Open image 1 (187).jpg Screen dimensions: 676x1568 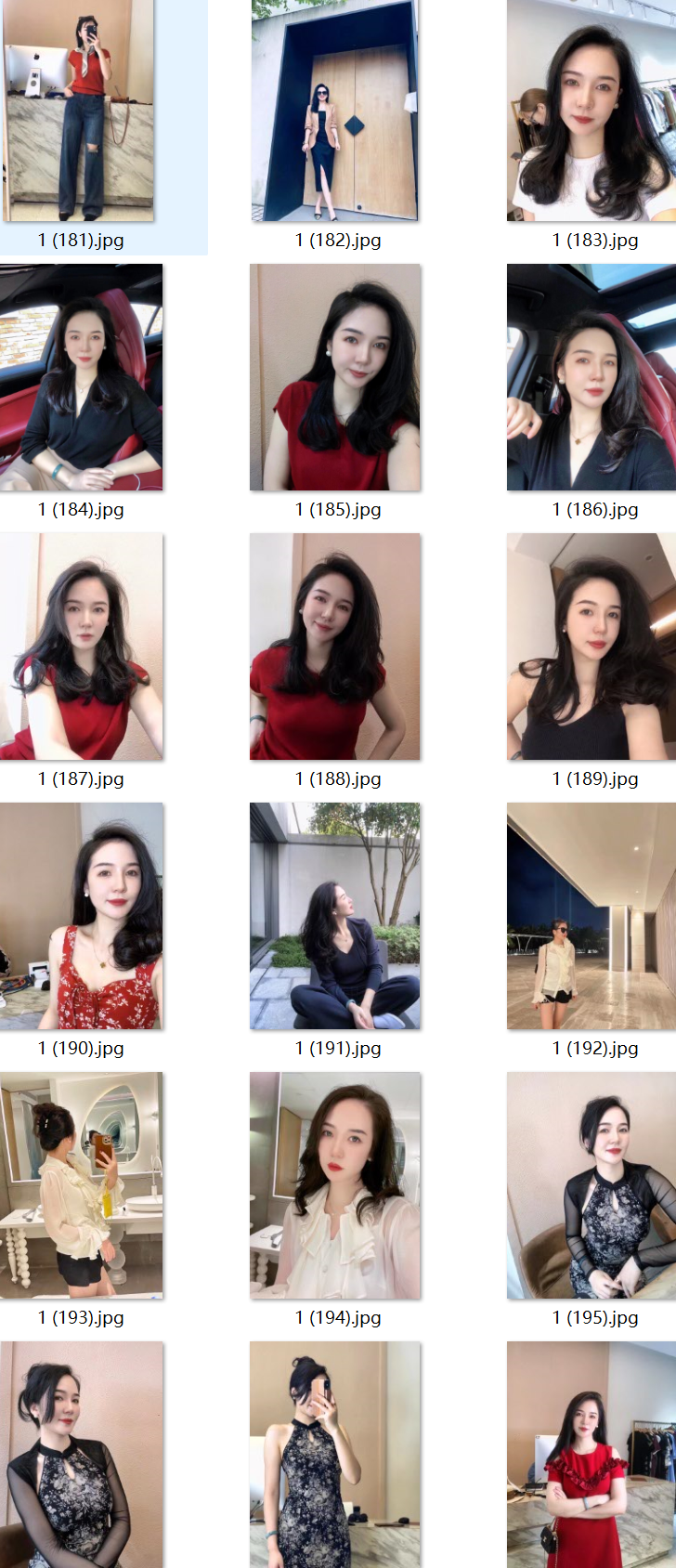coord(81,647)
